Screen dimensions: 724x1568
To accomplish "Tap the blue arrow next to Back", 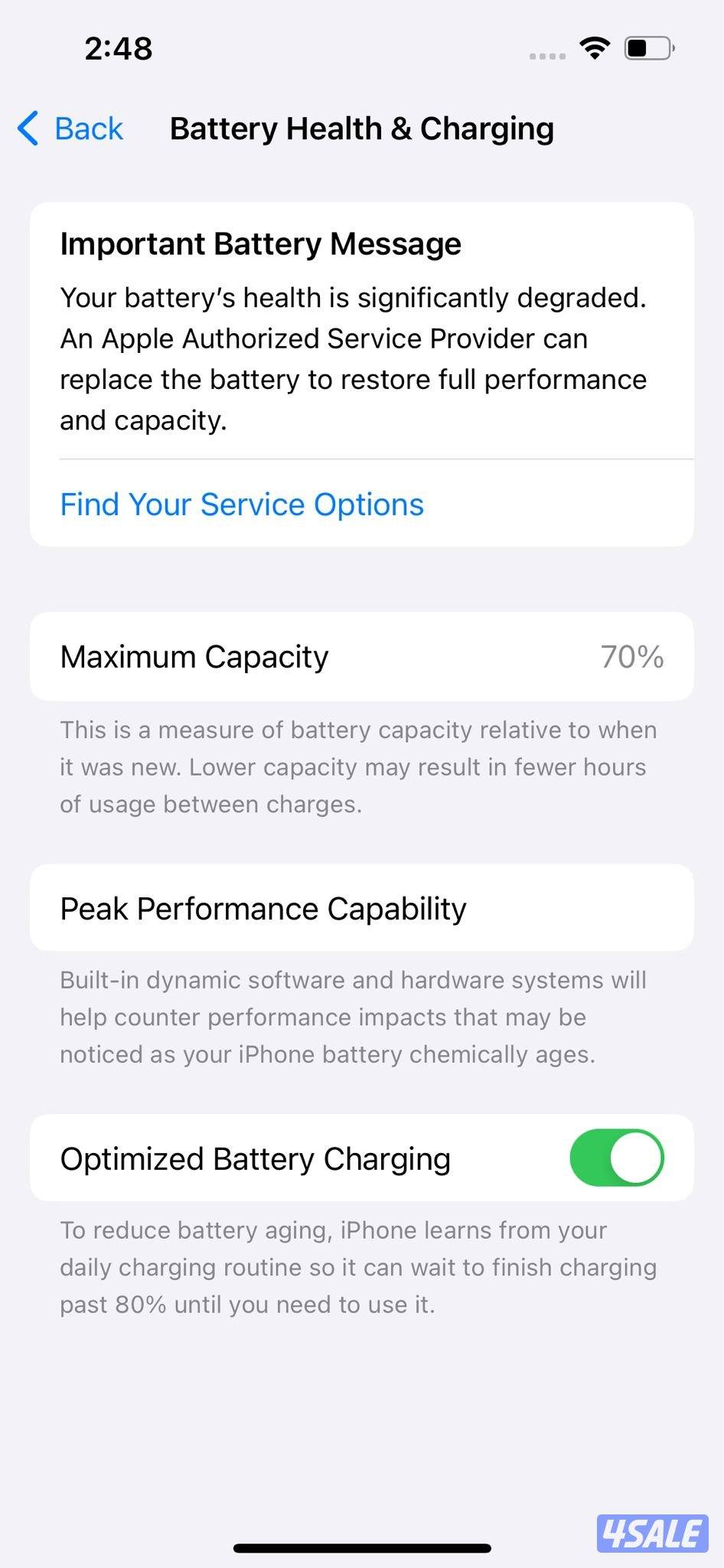I will tap(27, 129).
